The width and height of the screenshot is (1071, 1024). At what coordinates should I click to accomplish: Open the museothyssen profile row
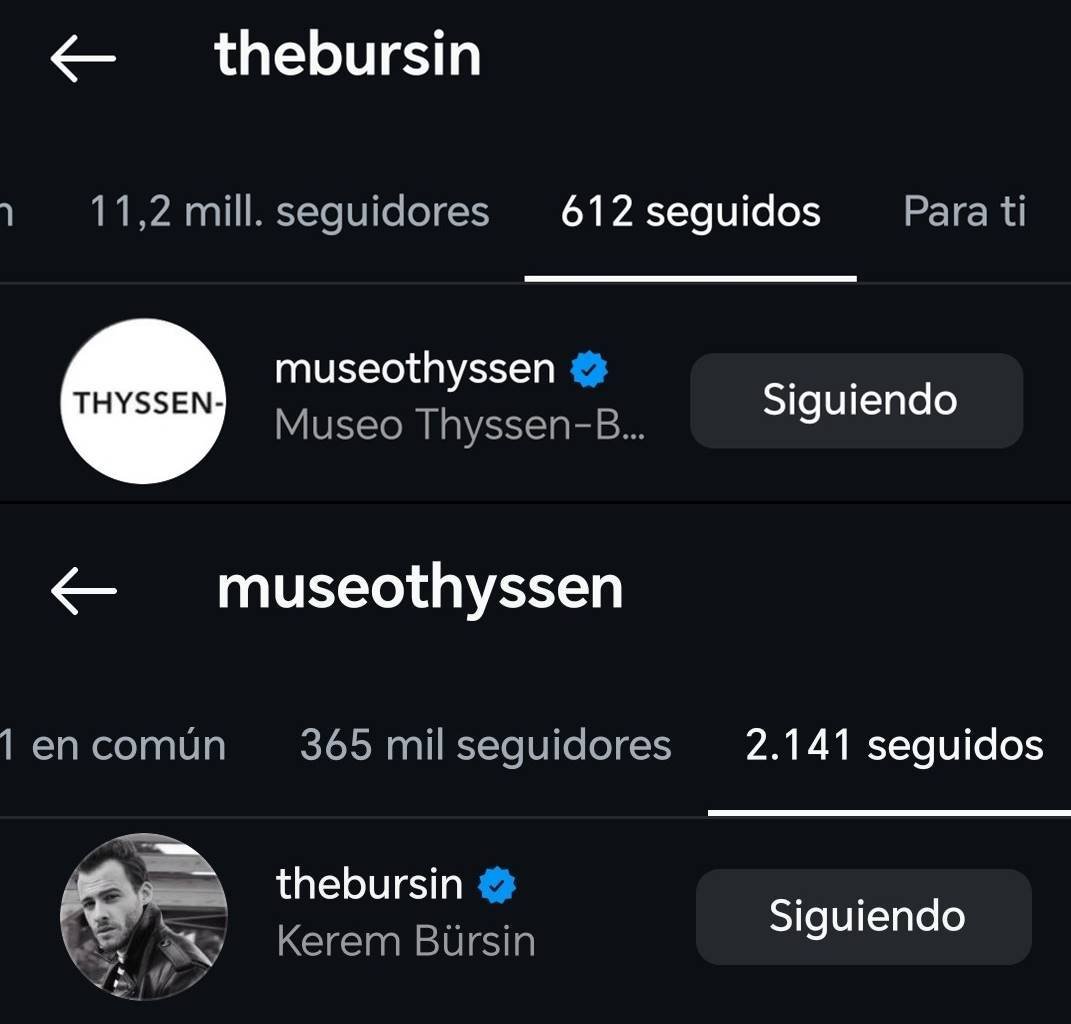[x=536, y=400]
